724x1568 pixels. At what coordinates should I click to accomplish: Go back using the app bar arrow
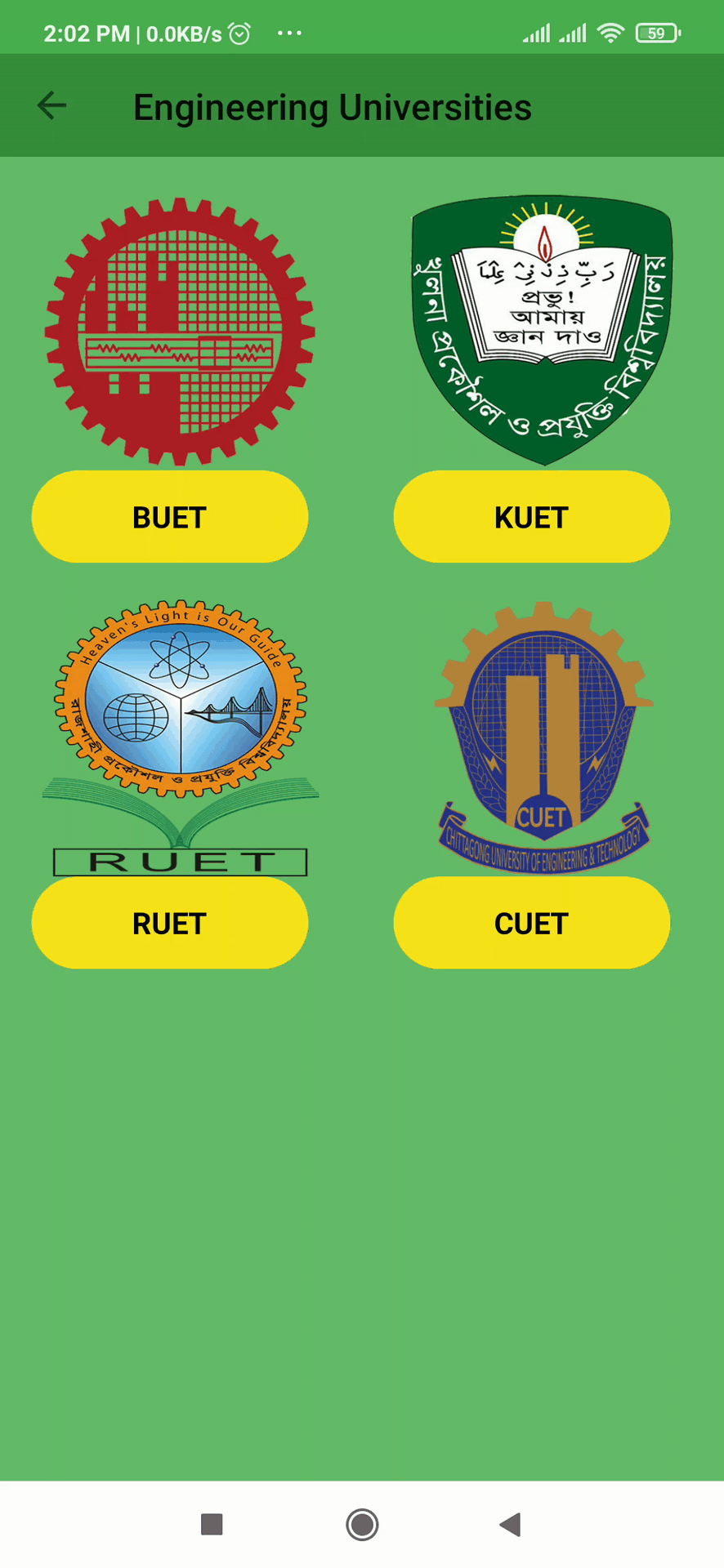click(x=51, y=106)
